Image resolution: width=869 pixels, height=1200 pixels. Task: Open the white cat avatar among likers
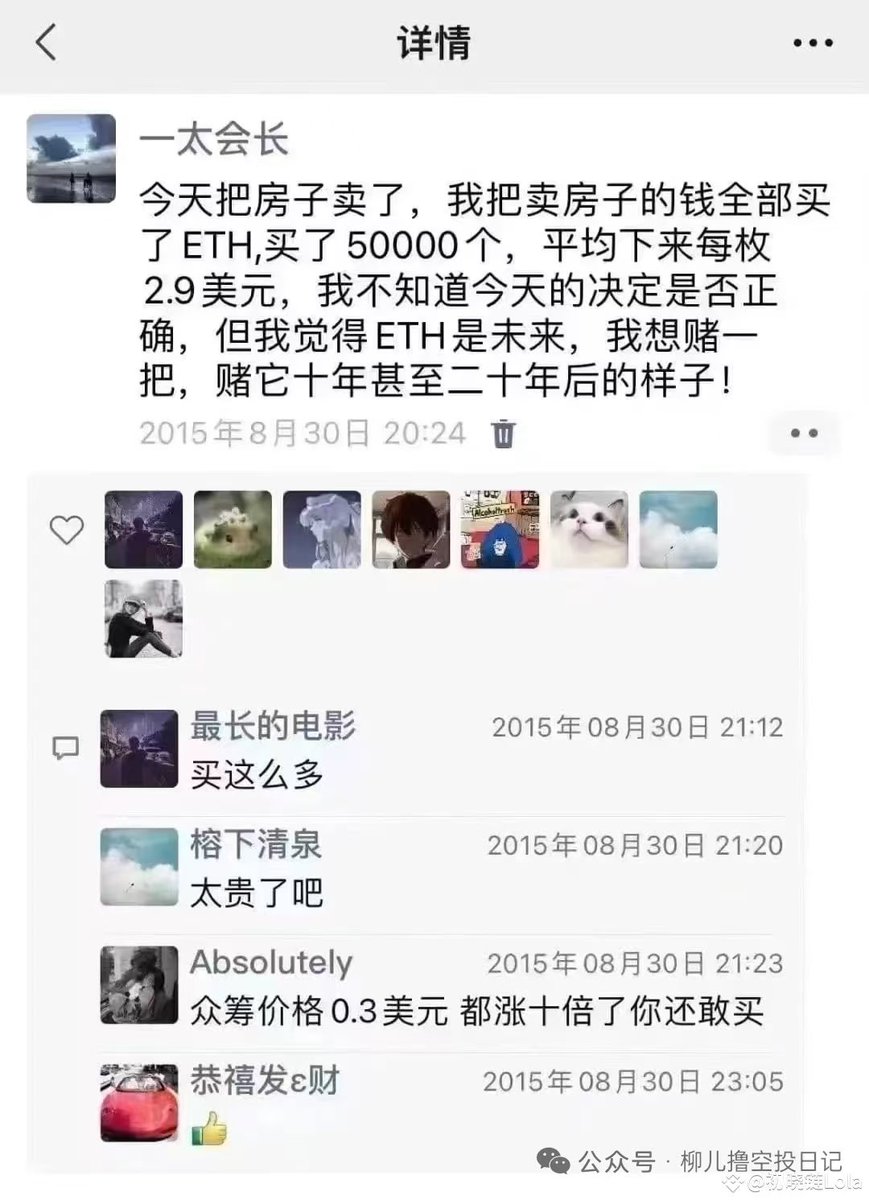coord(589,530)
